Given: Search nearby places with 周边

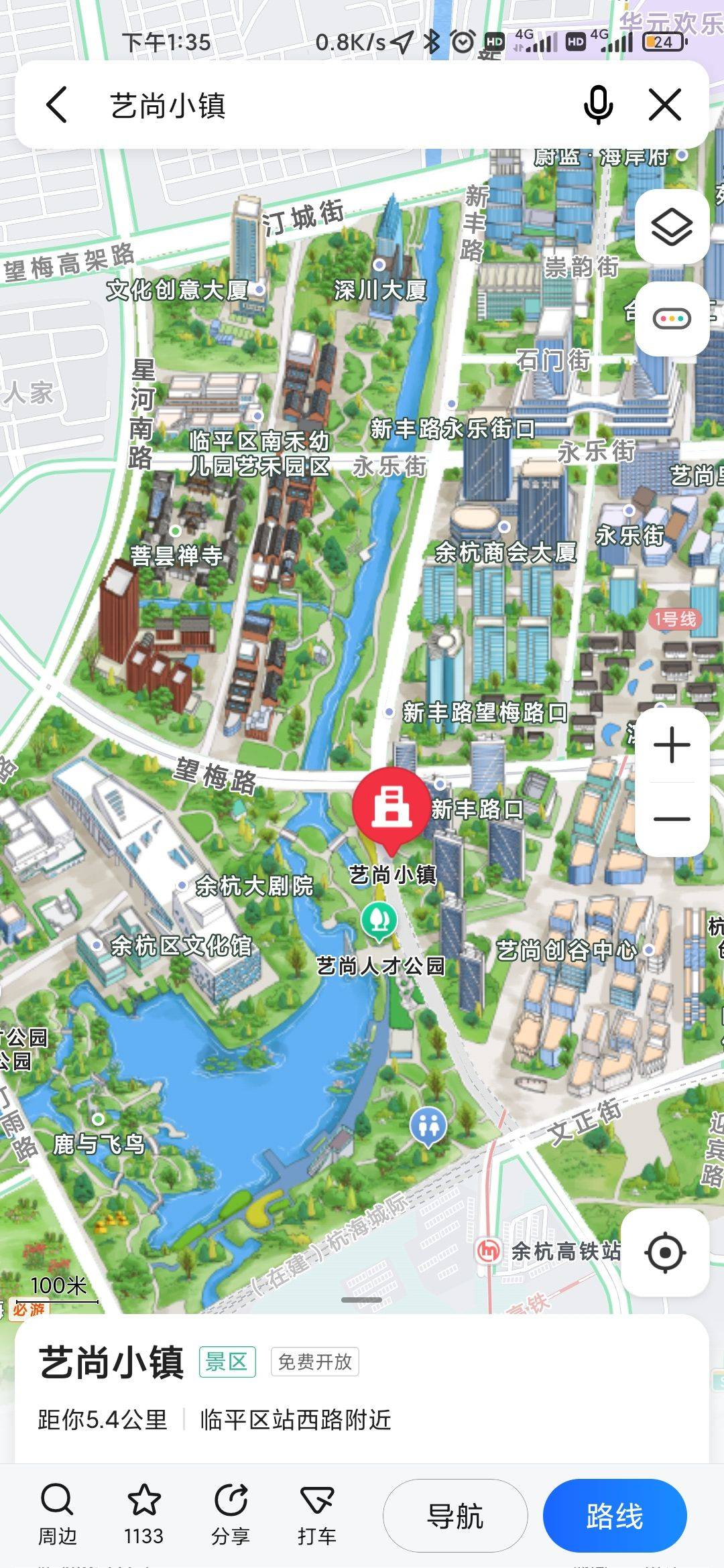Looking at the screenshot, I should [x=58, y=1514].
